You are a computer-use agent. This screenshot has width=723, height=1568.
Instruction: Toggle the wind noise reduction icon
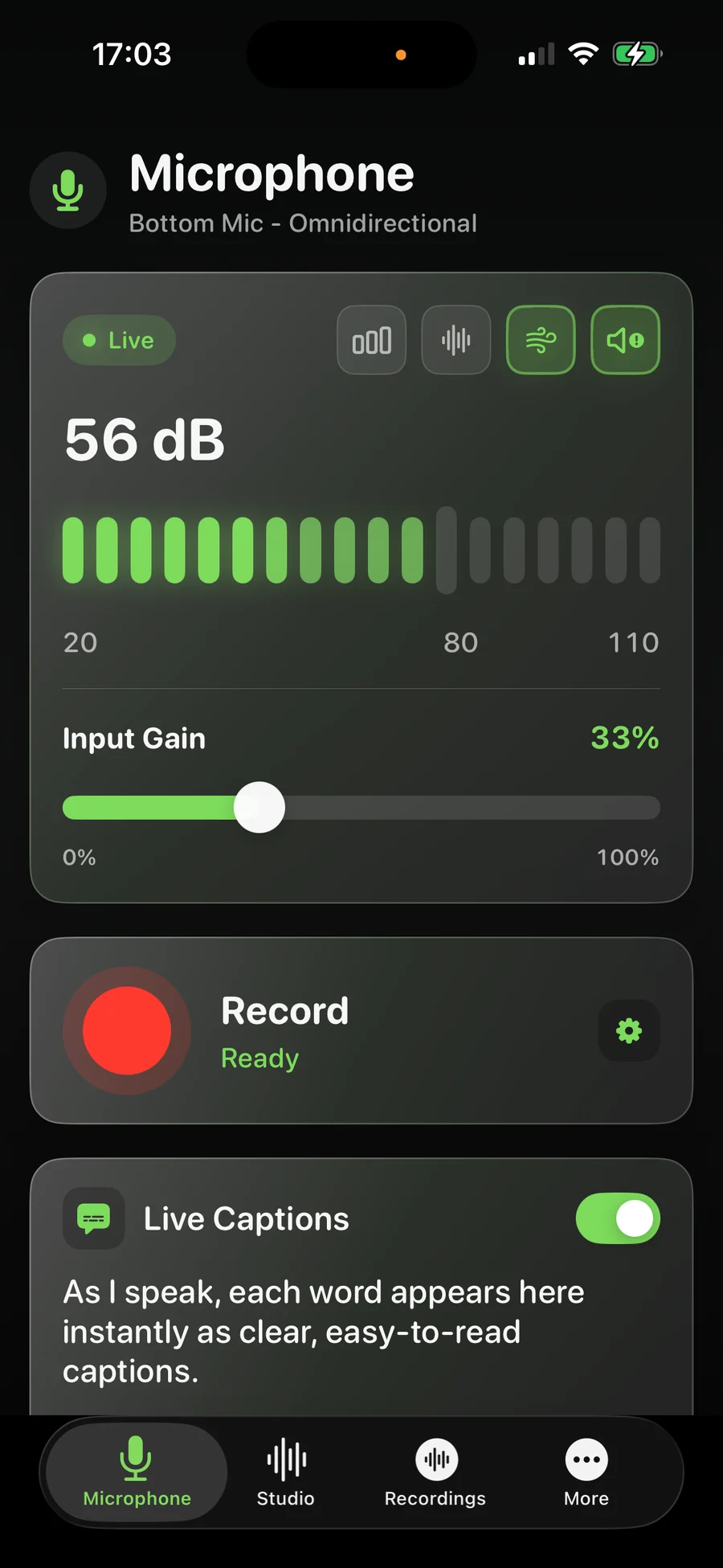click(541, 340)
